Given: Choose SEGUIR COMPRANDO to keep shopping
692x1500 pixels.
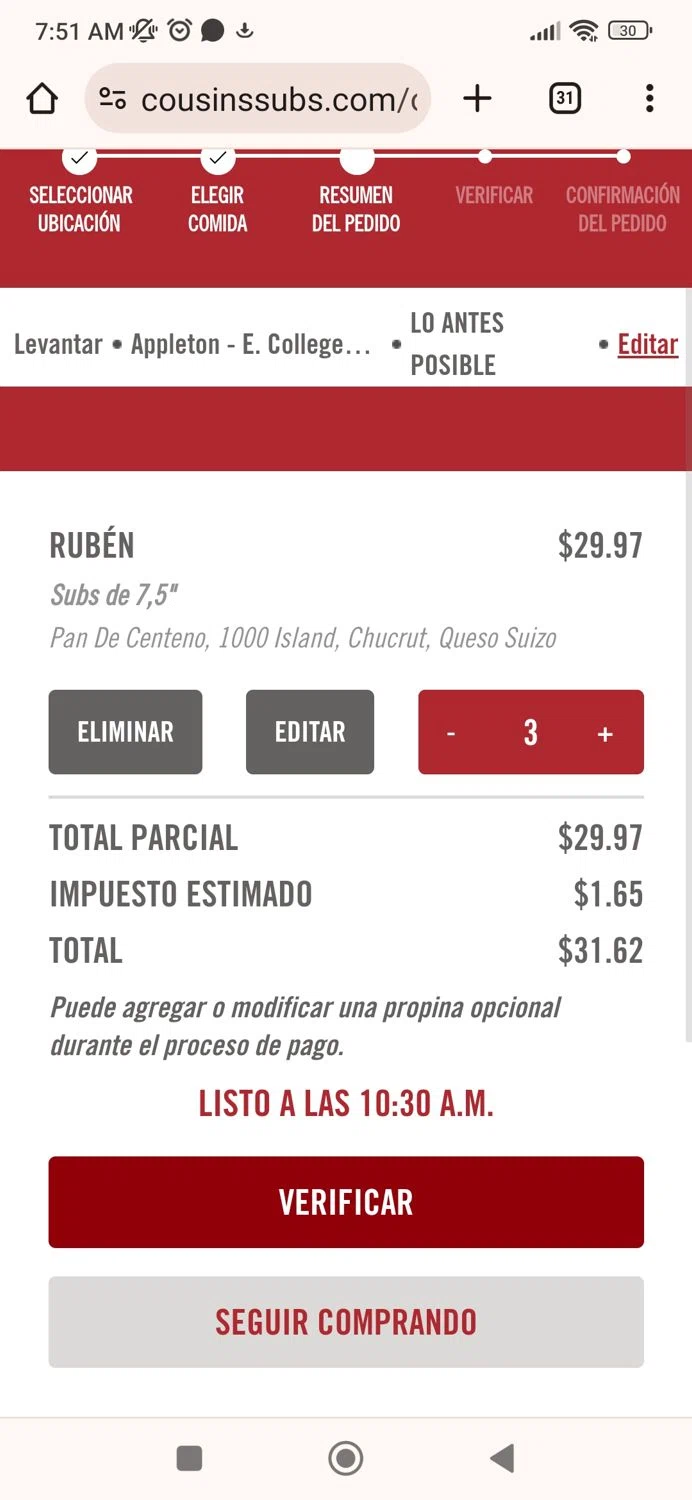Looking at the screenshot, I should [x=346, y=1322].
